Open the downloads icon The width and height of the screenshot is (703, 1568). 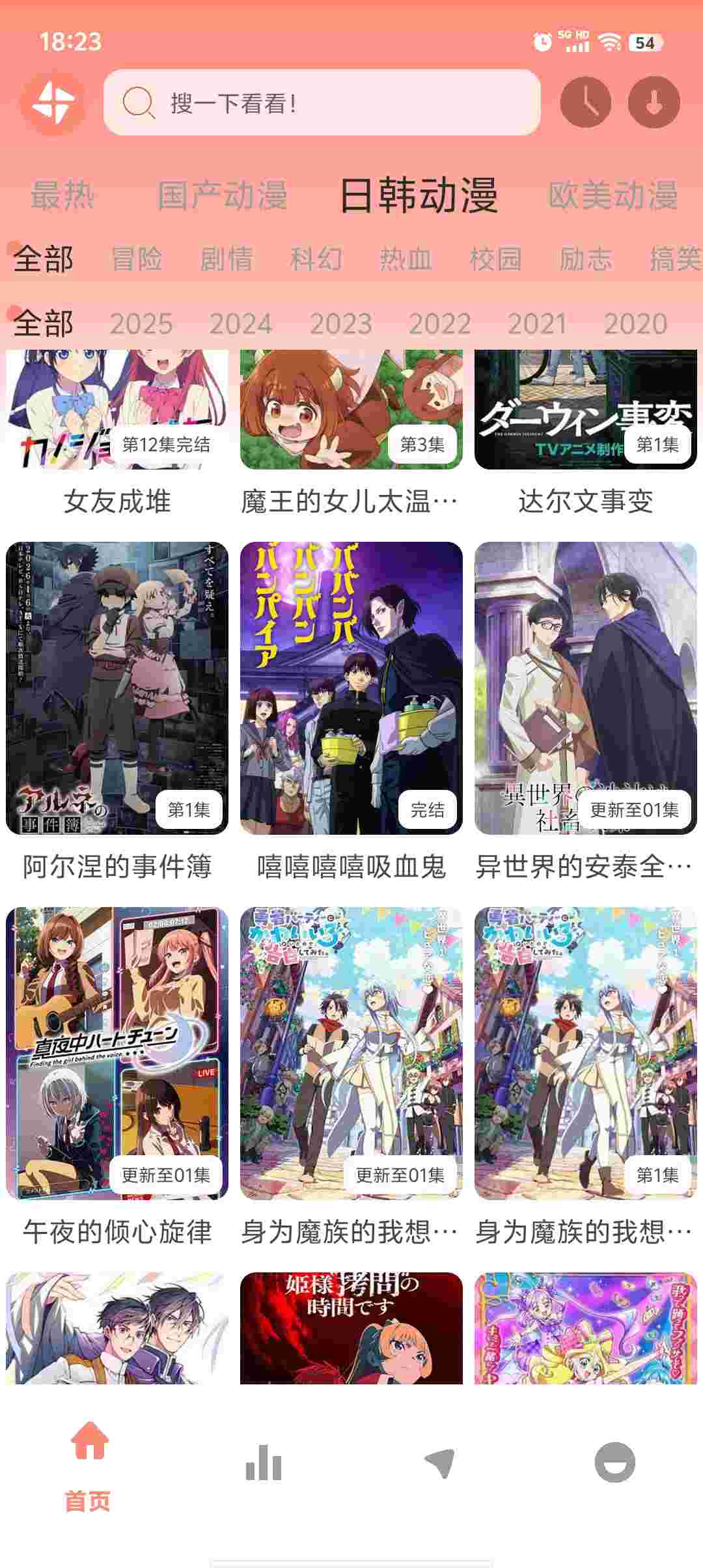click(x=654, y=102)
